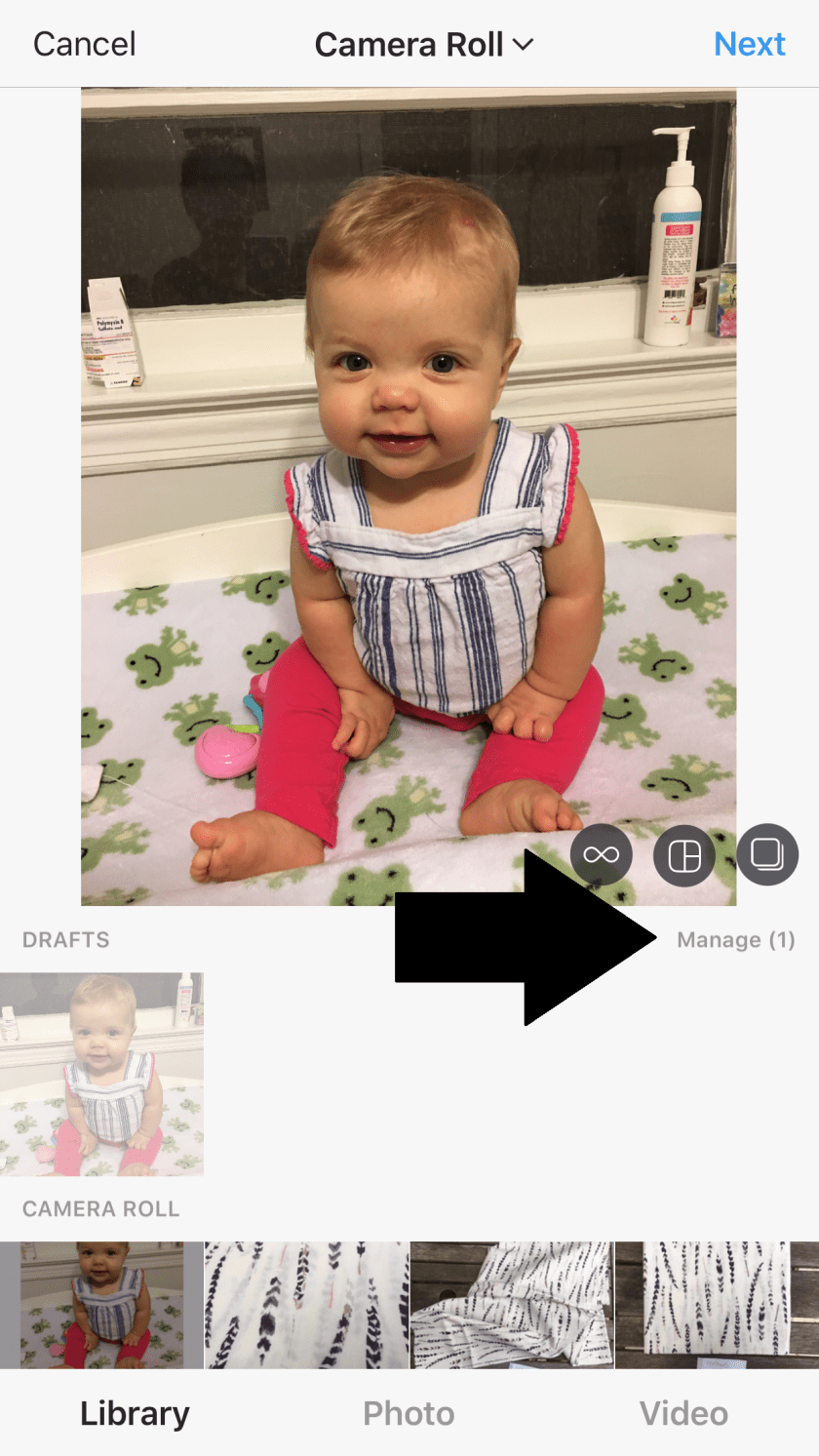Tap Next to continue
This screenshot has width=819, height=1456.
749,44
